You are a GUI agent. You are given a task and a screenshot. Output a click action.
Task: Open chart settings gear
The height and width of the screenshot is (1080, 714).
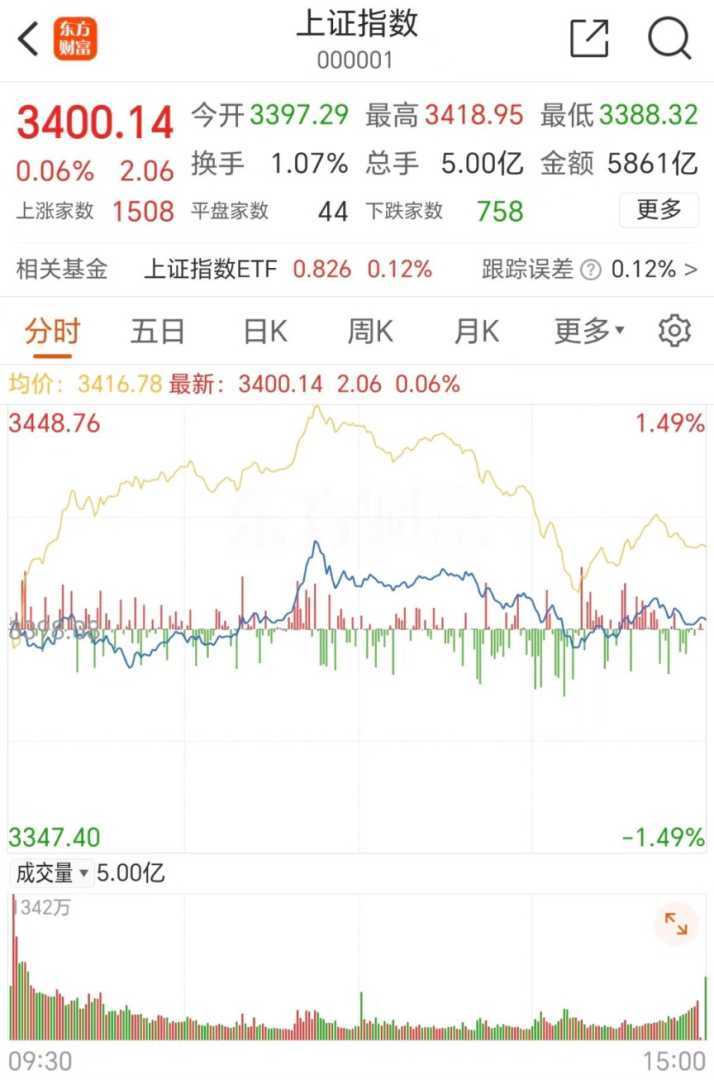pos(675,331)
